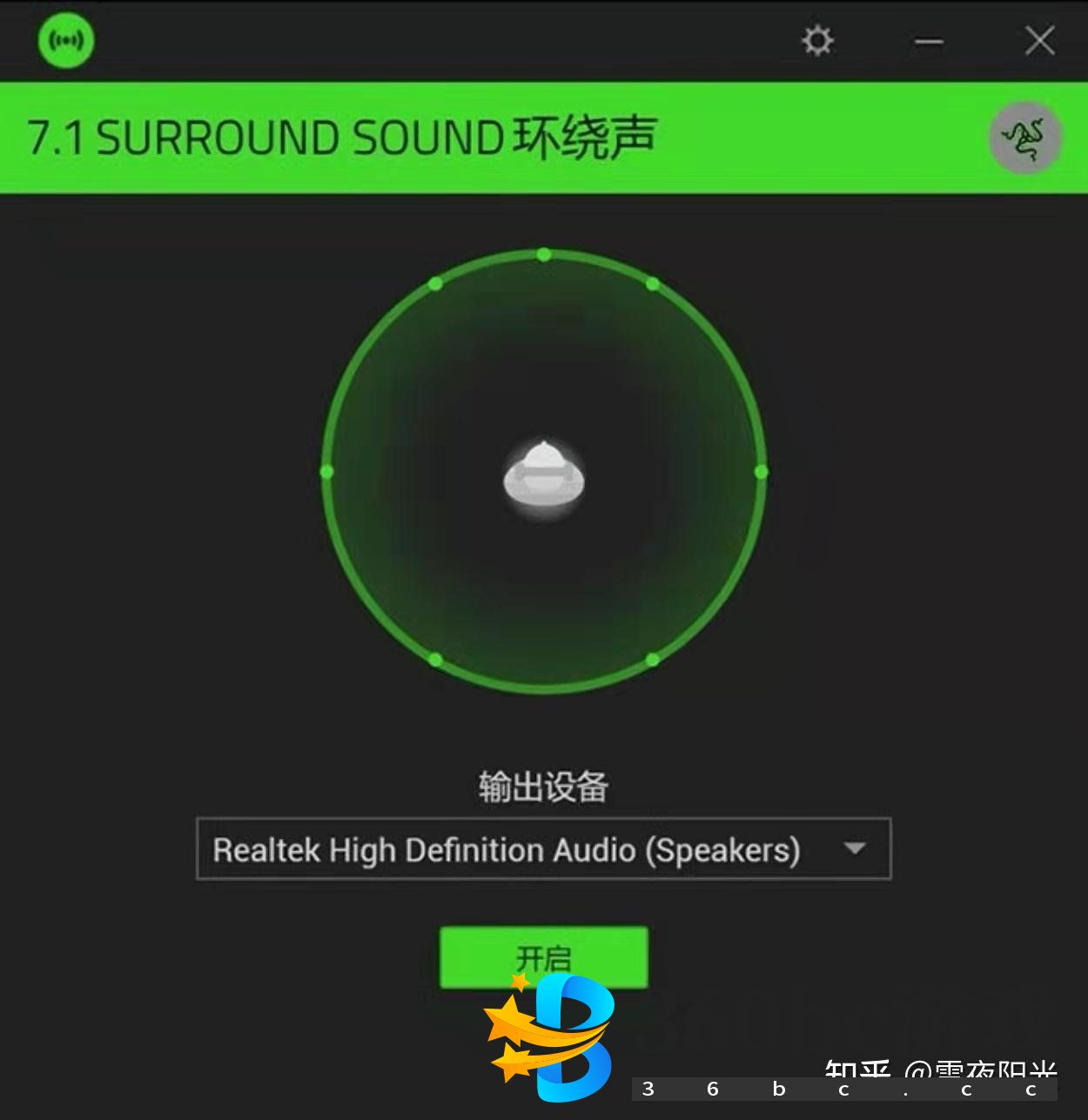Screen dimensions: 1088x1120
Task: Tap the green 开启 button
Action: tap(543, 956)
